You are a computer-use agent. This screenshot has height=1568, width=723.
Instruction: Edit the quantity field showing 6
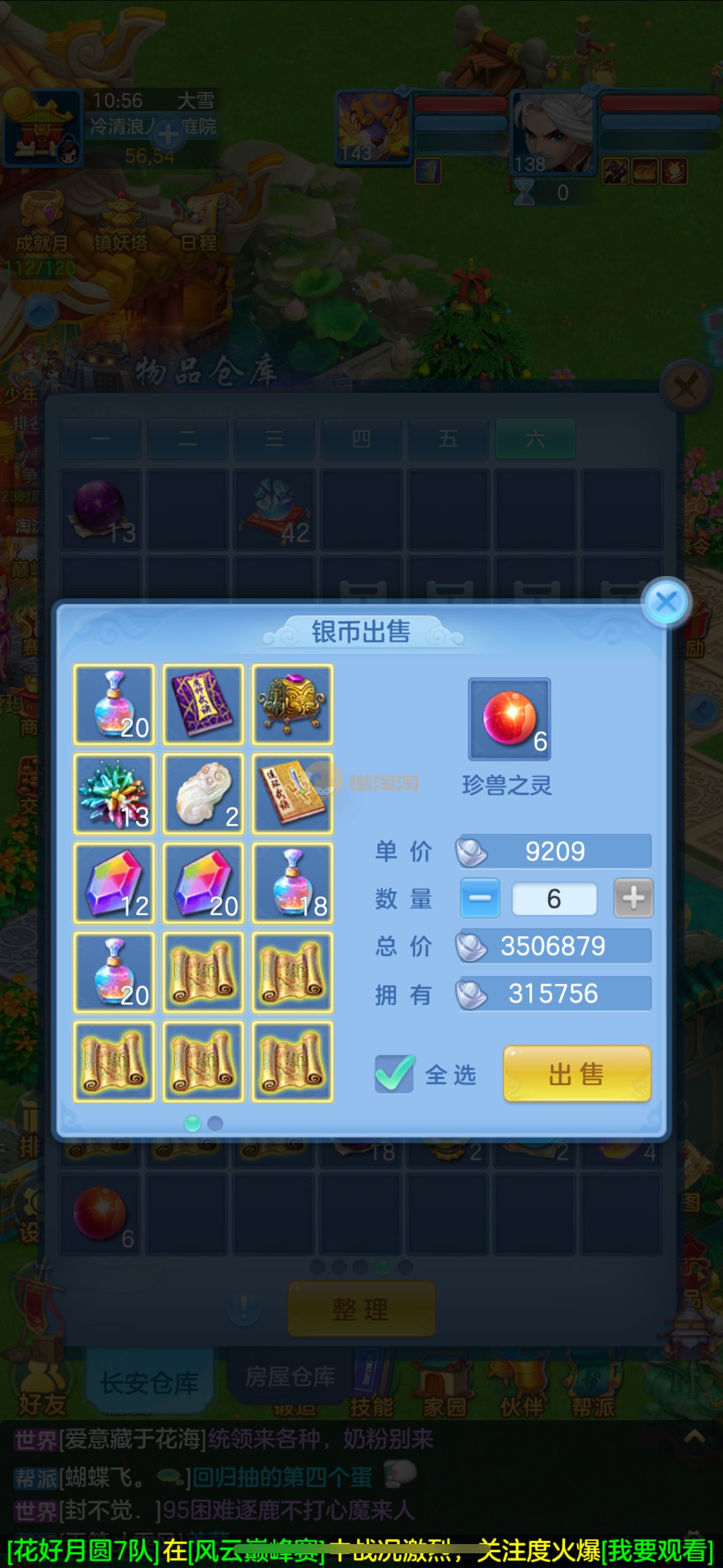[x=554, y=899]
